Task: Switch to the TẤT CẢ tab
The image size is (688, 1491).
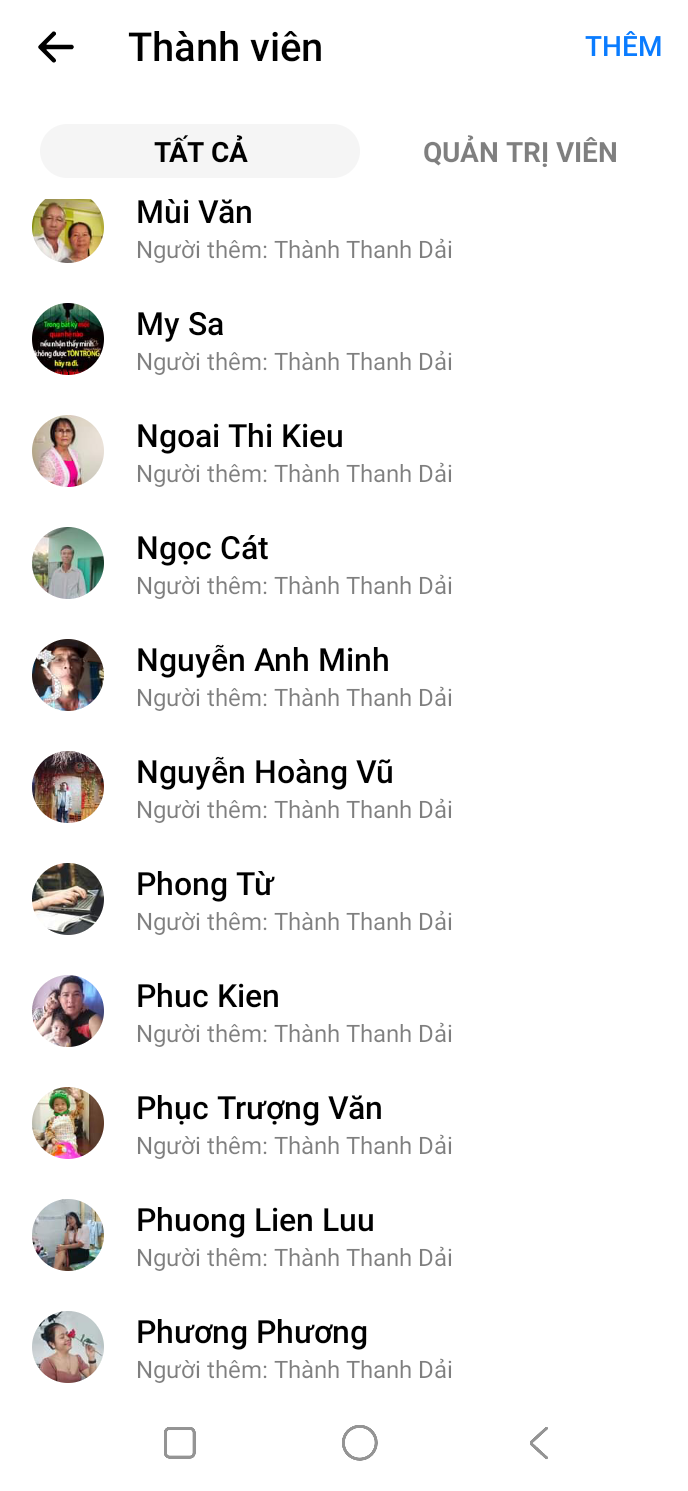Action: pyautogui.click(x=200, y=152)
